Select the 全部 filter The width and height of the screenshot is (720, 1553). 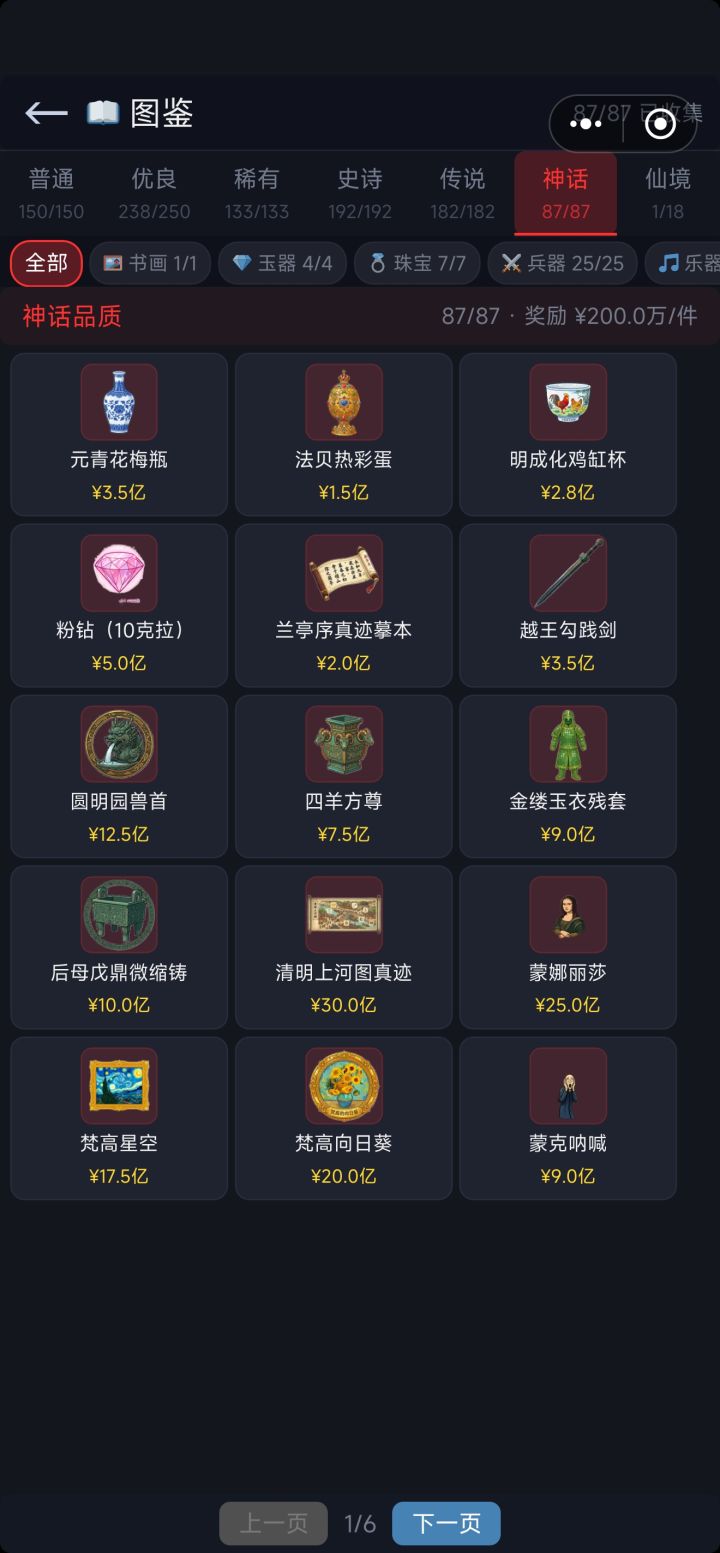click(45, 263)
